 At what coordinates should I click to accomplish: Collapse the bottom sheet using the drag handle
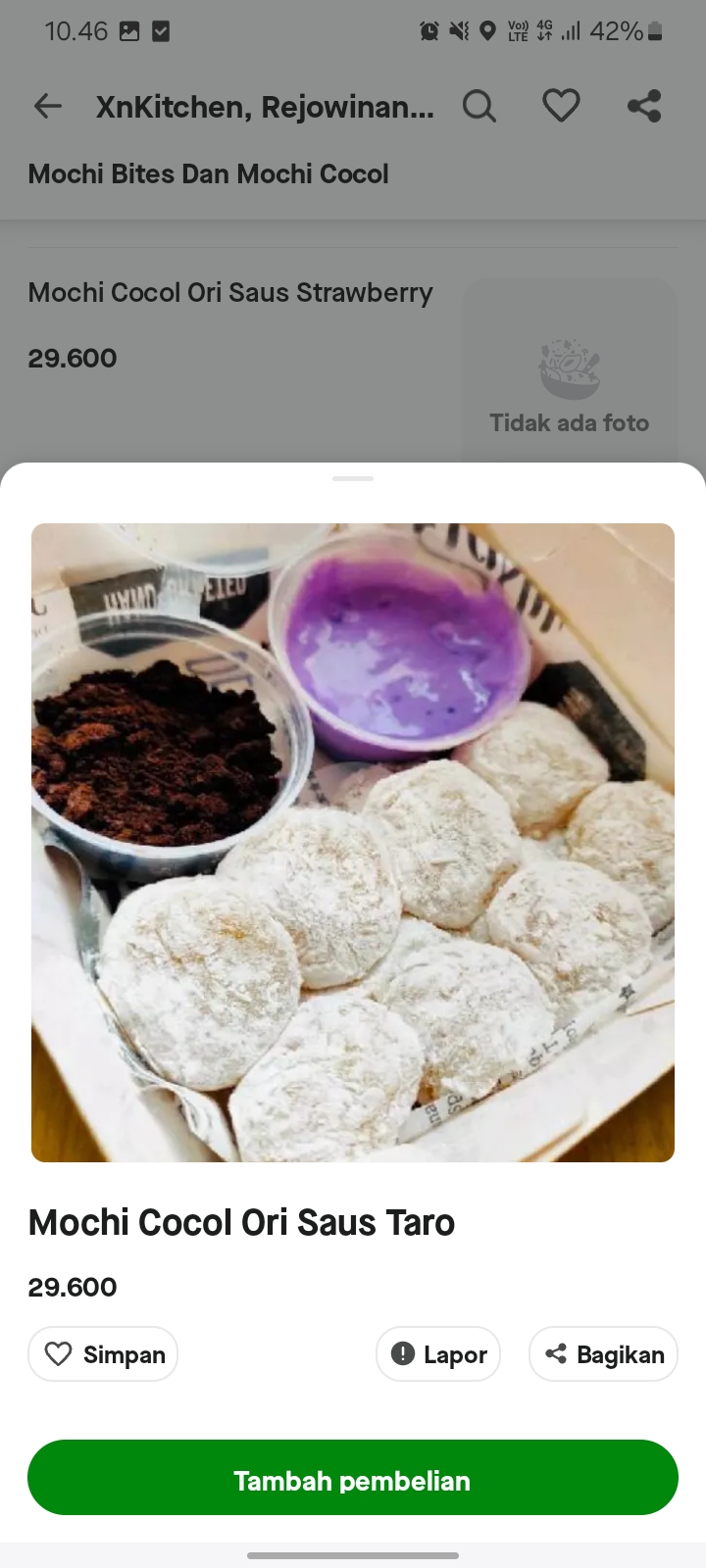point(352,479)
